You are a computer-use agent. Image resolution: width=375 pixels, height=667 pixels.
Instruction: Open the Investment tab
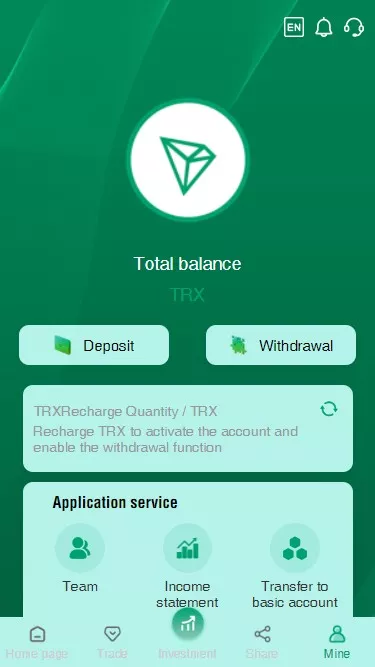click(188, 635)
